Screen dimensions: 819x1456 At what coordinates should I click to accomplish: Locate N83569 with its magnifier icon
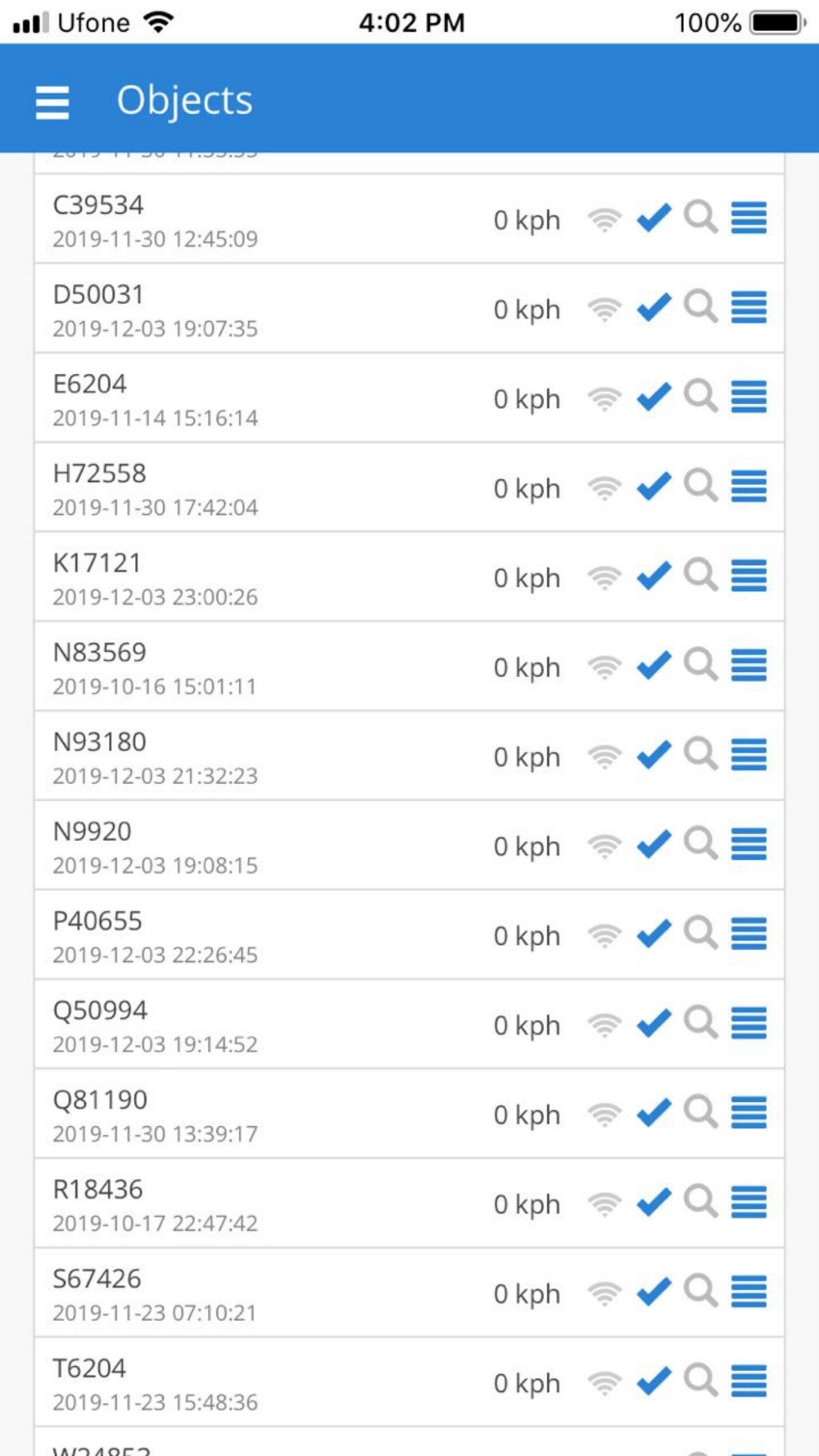(701, 665)
